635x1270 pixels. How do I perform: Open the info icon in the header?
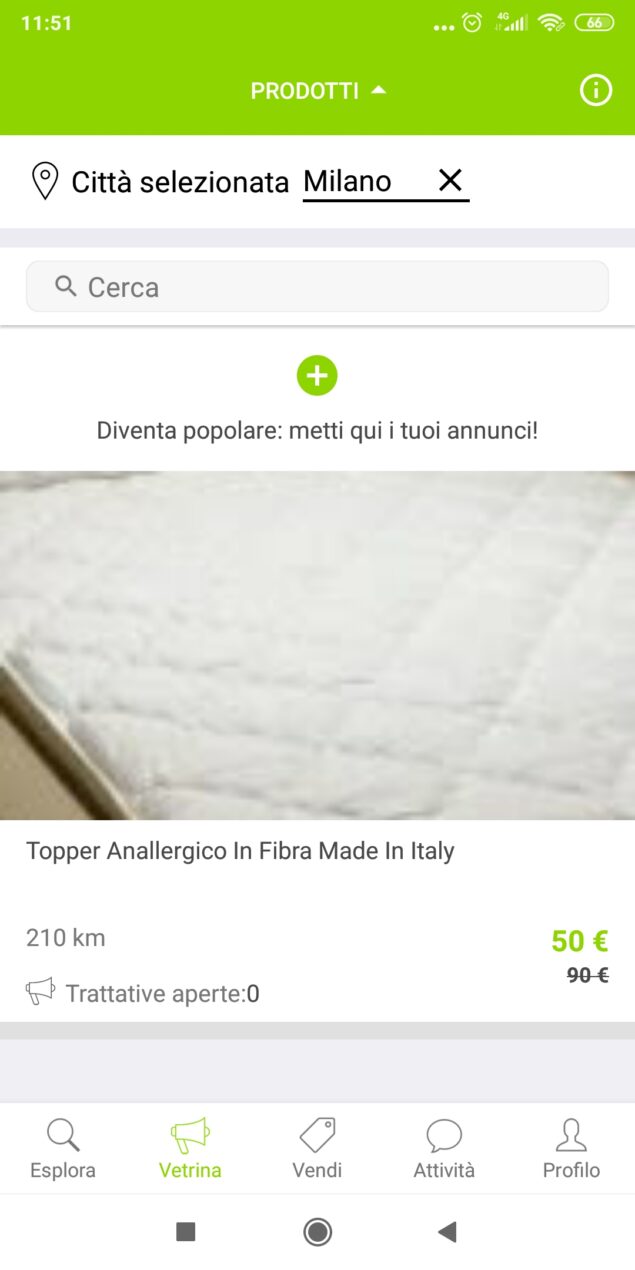tap(595, 91)
